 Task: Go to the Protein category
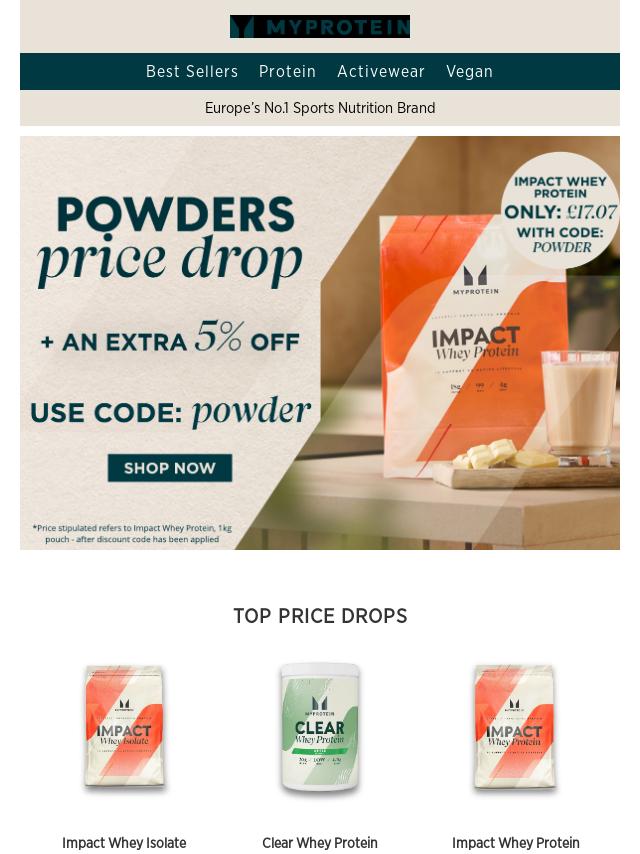(x=287, y=72)
